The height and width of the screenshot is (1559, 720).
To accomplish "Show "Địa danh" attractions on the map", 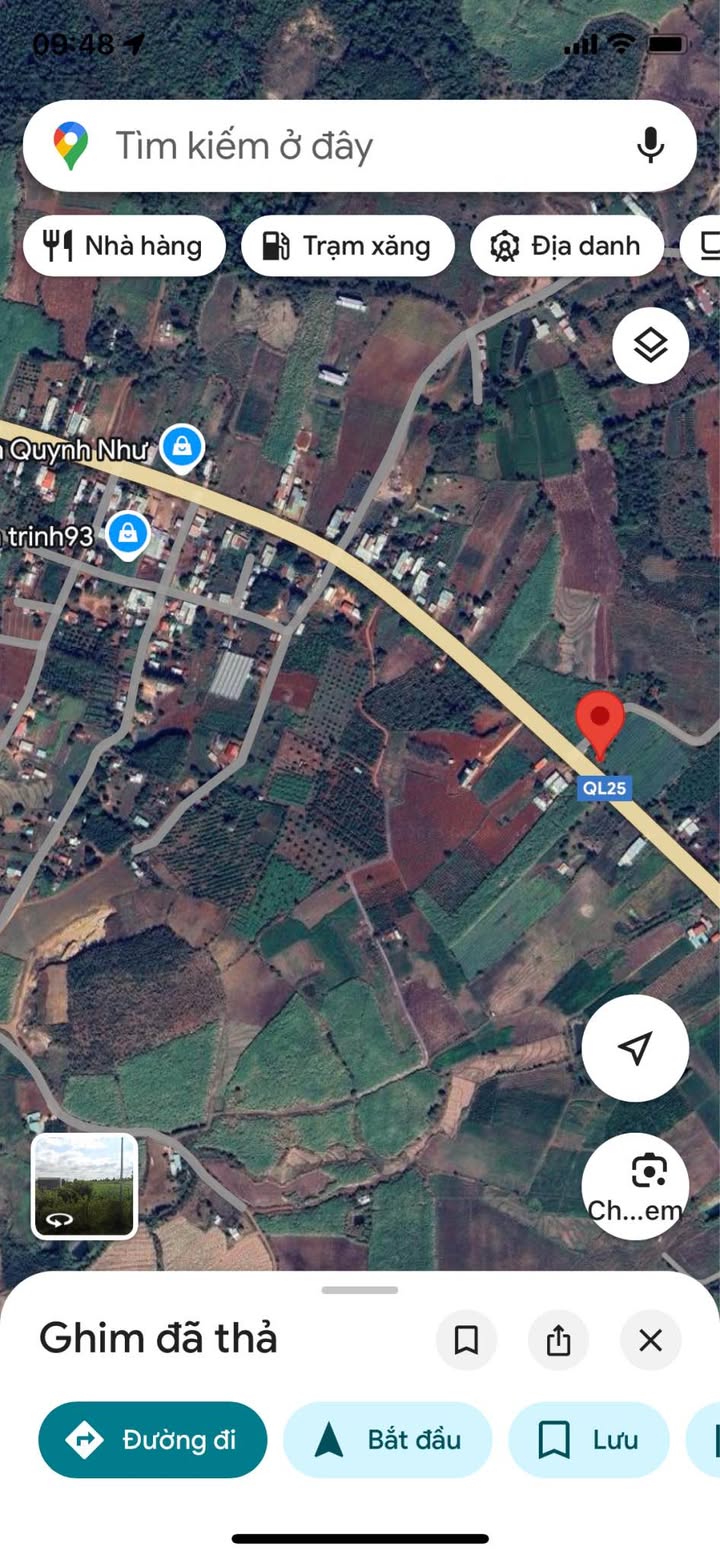I will pyautogui.click(x=566, y=246).
